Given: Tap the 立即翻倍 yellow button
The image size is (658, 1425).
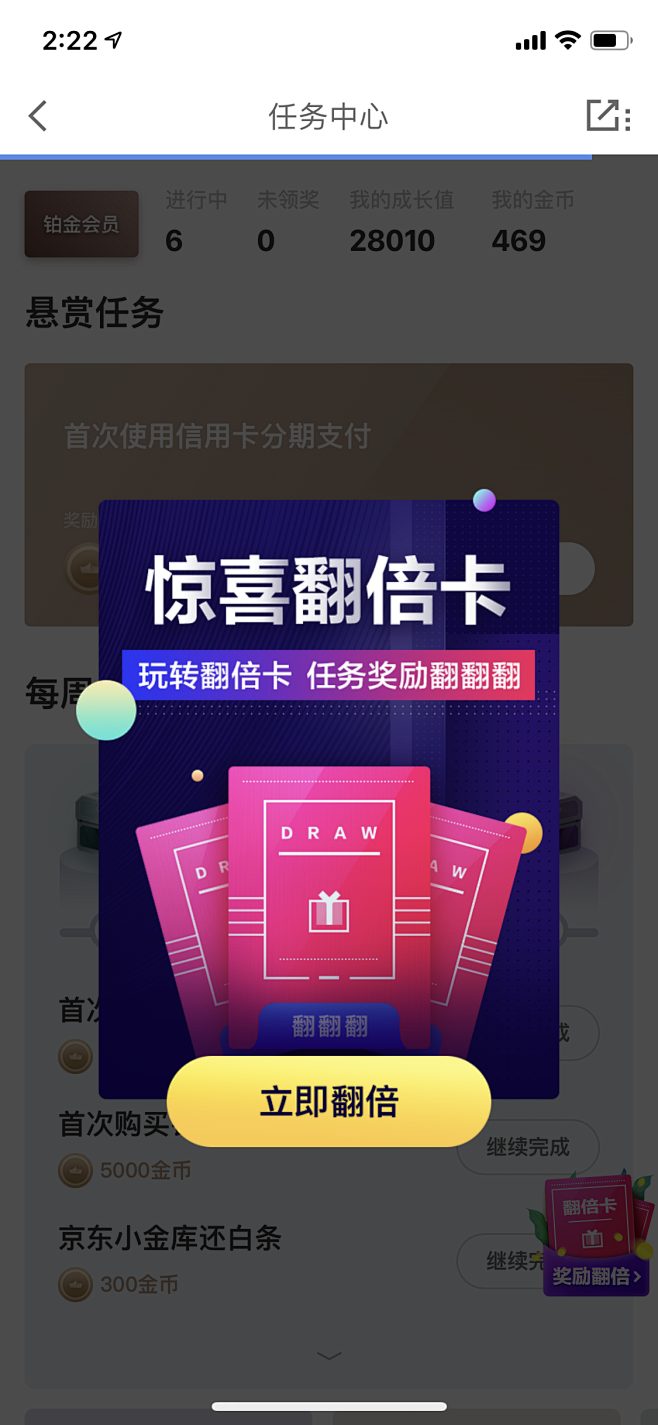Looking at the screenshot, I should click(x=329, y=1101).
